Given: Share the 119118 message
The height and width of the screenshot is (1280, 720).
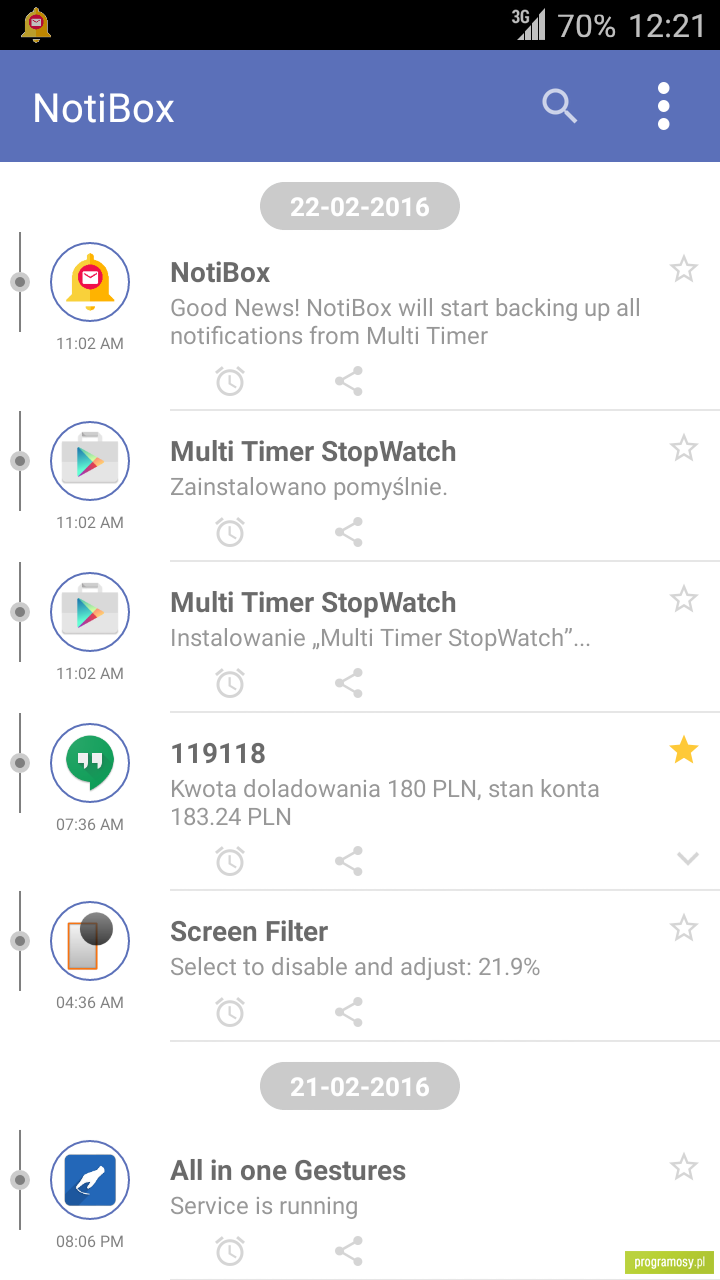Looking at the screenshot, I should 348,861.
